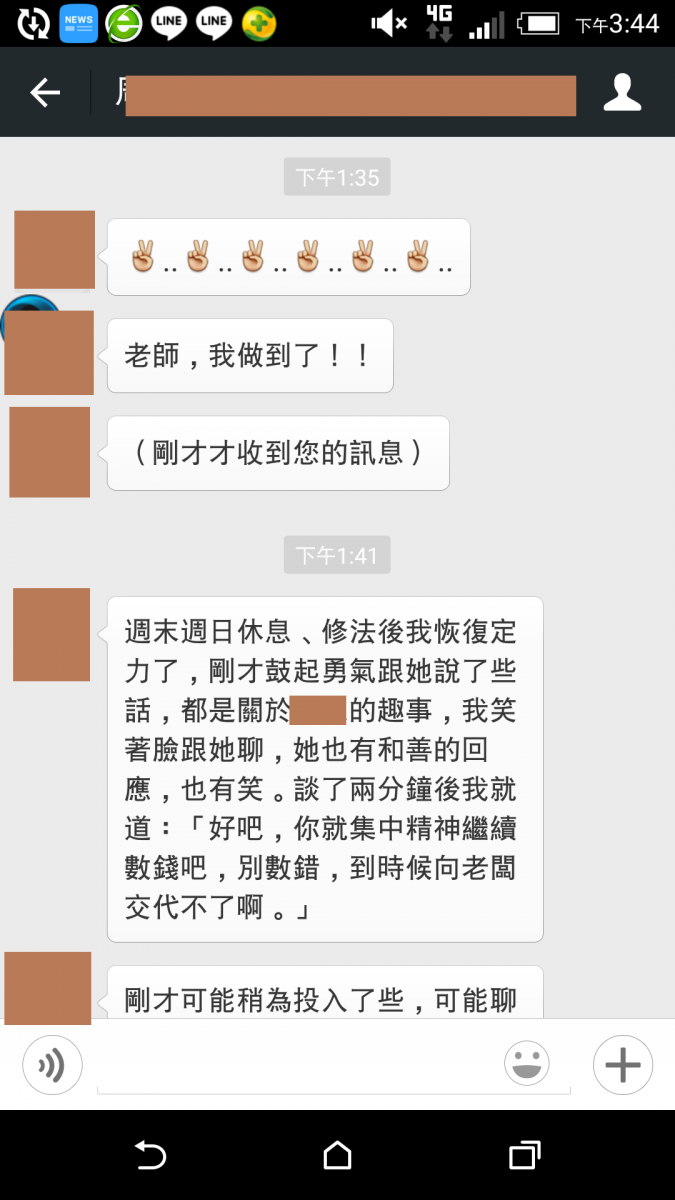This screenshot has width=675, height=1200.
Task: Open the plus attachment menu
Action: tap(622, 1065)
